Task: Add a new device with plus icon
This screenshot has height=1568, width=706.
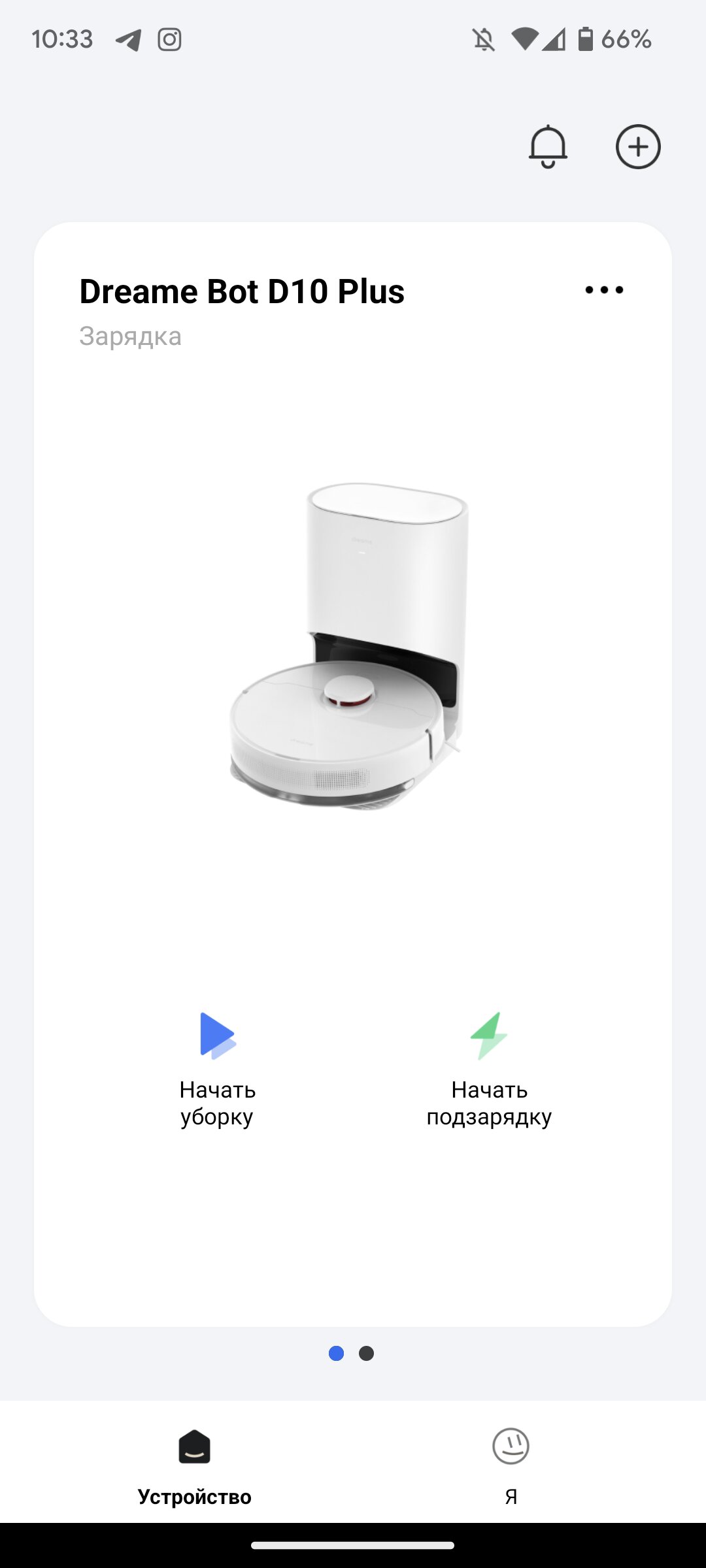Action: point(638,146)
